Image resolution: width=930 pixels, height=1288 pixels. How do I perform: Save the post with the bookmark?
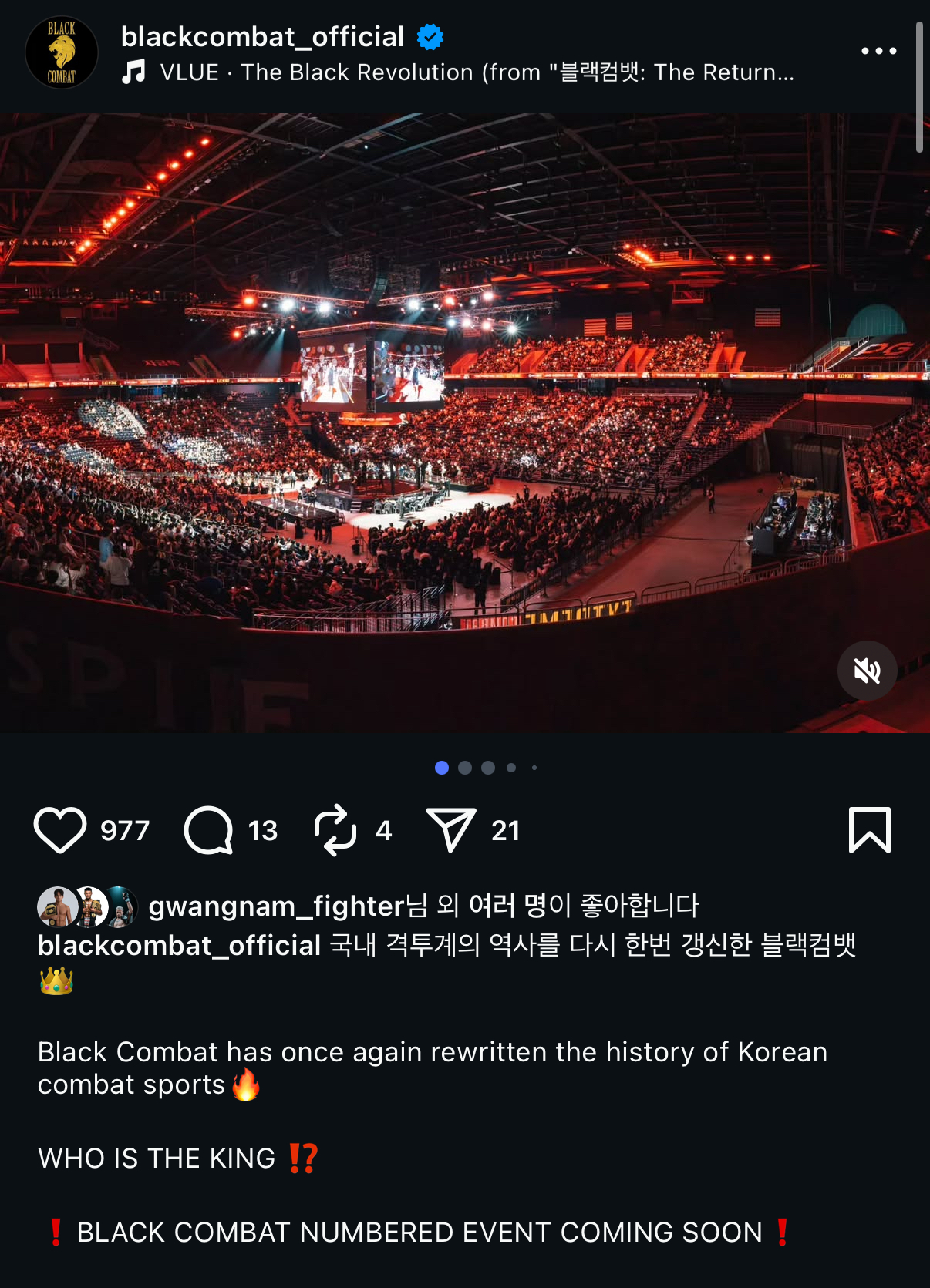coord(869,830)
